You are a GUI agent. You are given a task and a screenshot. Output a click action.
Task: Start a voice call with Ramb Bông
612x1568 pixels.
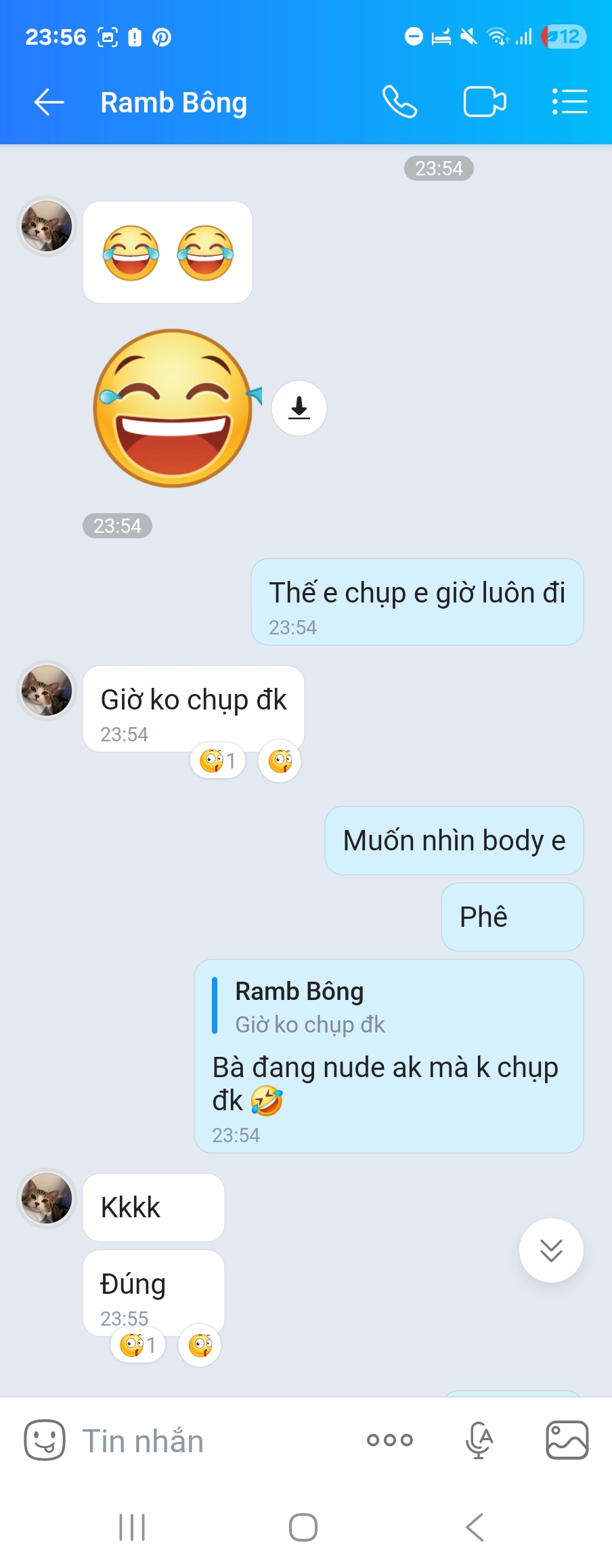pos(399,102)
